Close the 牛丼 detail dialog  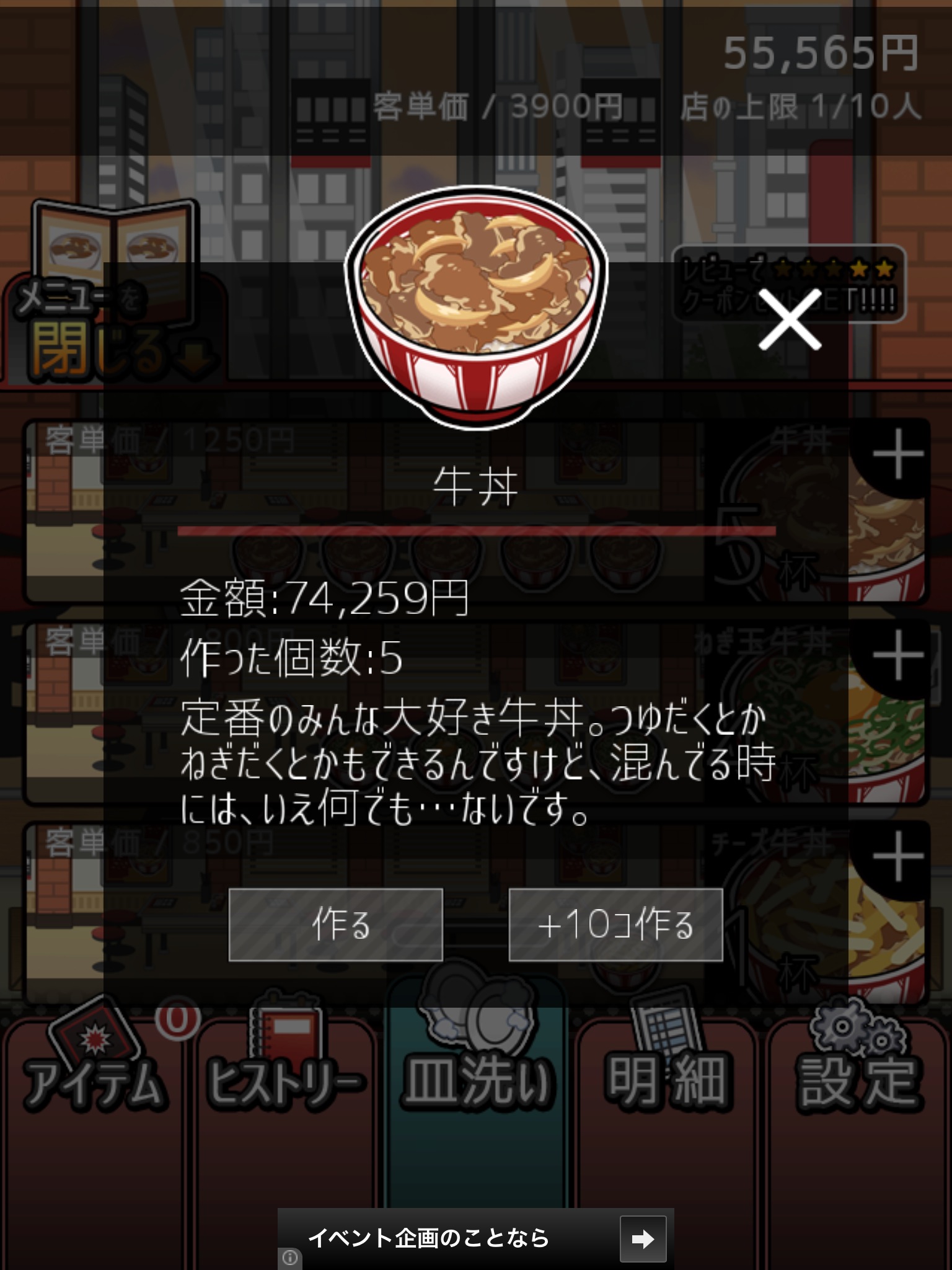790,320
